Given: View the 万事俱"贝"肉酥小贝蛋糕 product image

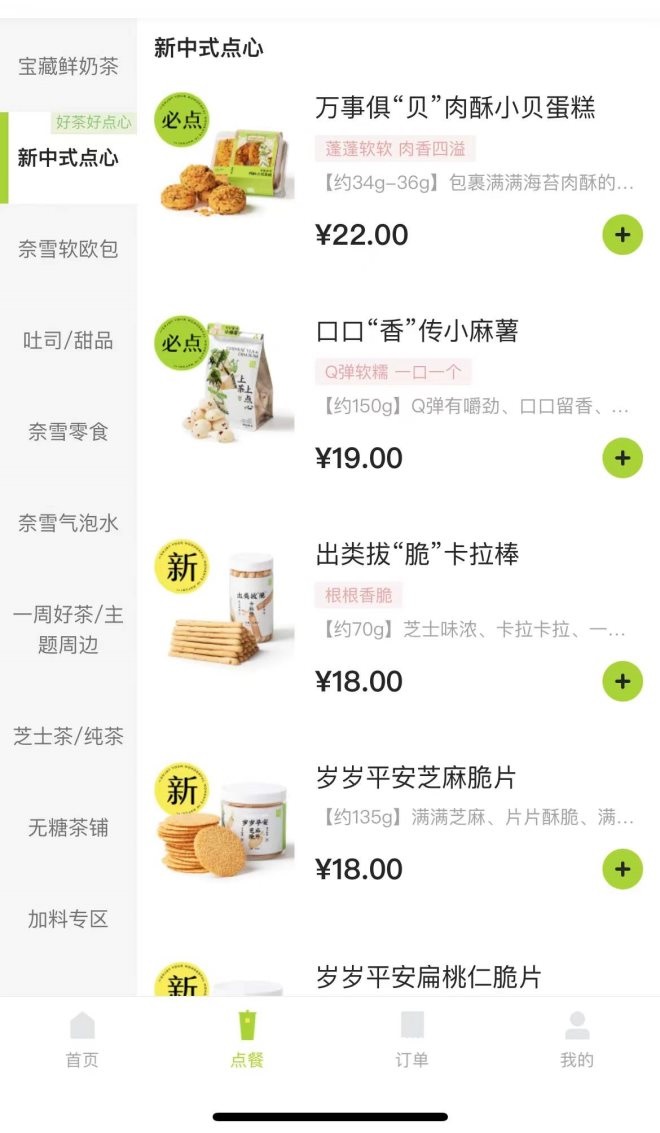Looking at the screenshot, I should coord(226,160).
